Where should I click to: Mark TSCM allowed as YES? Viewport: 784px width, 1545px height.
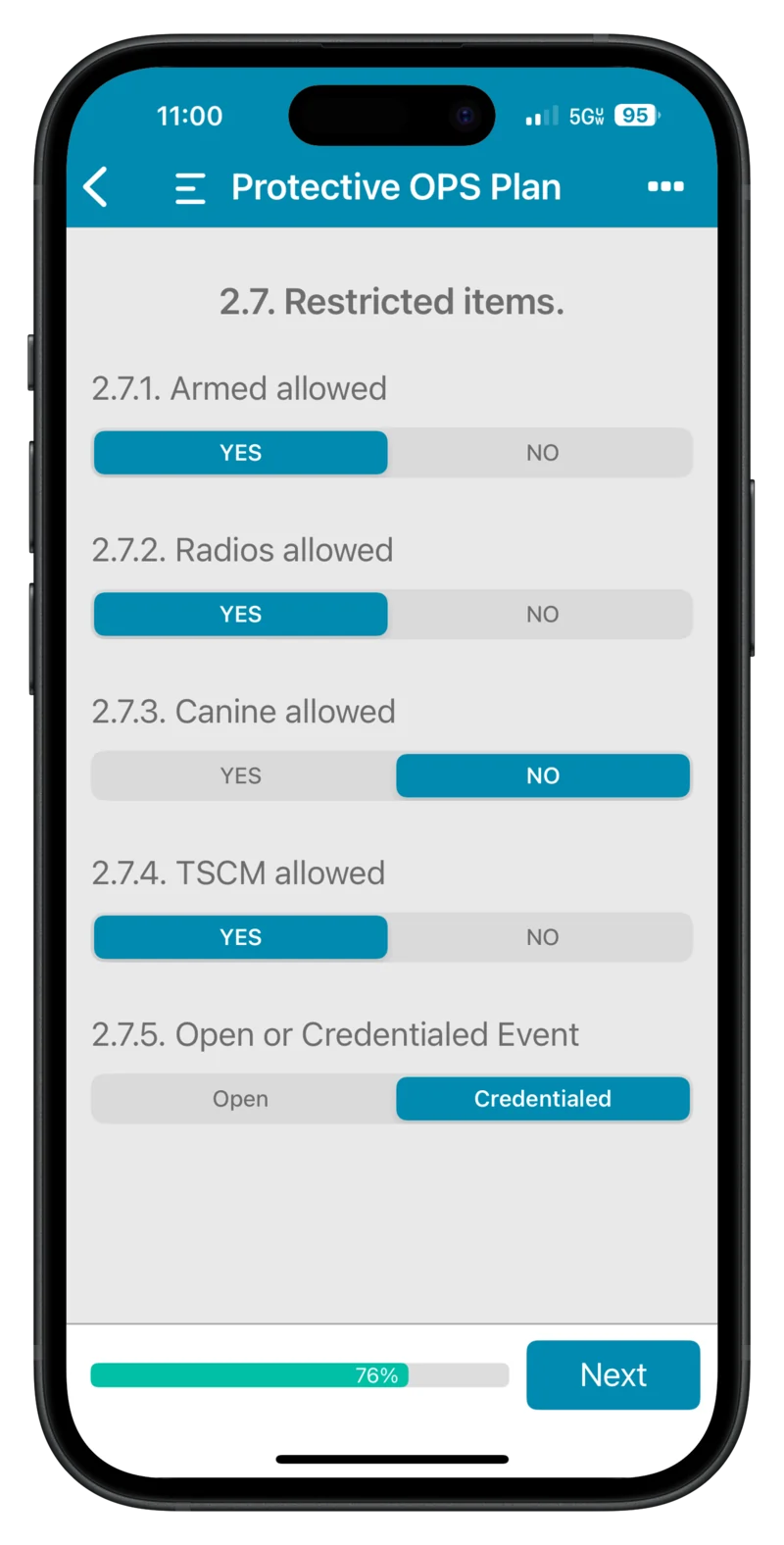(x=241, y=937)
